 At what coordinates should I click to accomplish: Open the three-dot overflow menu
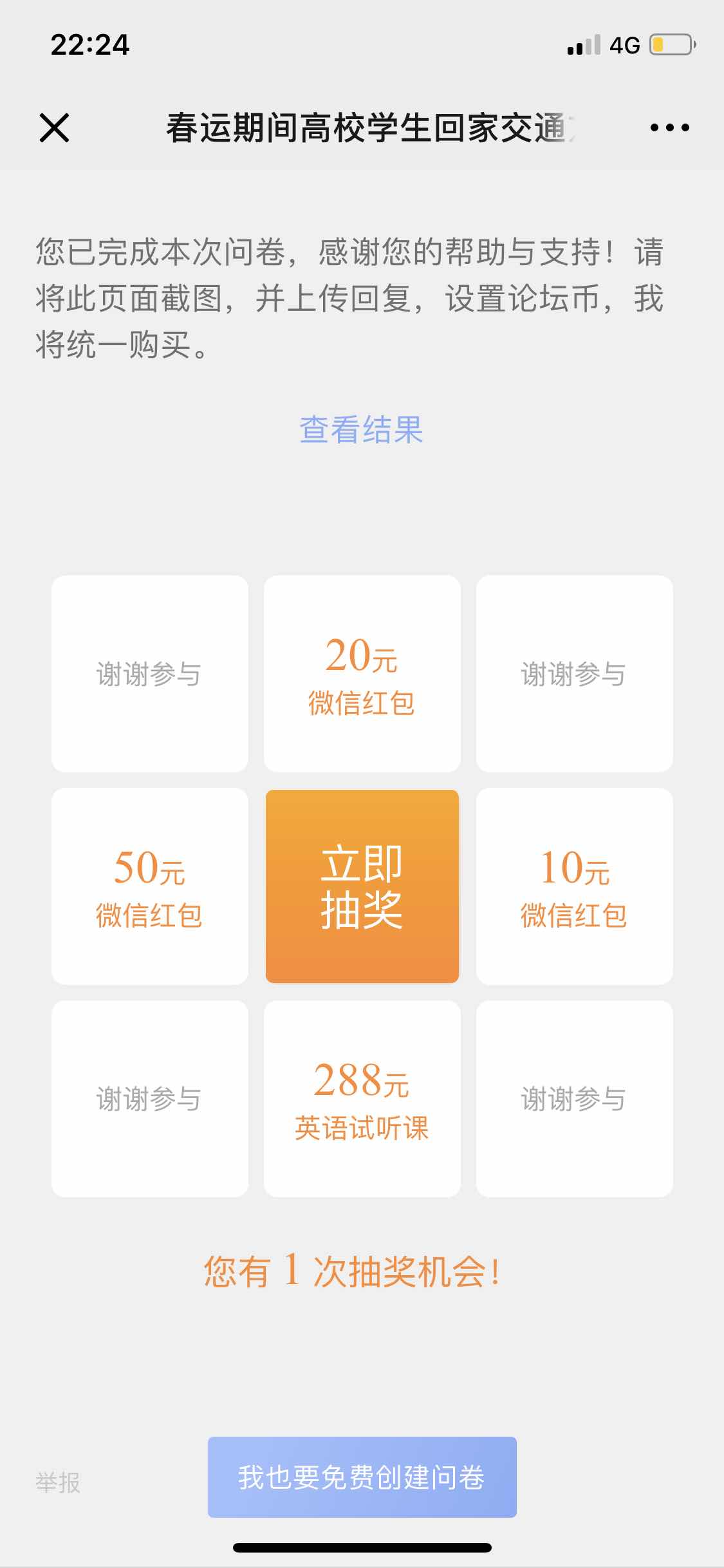coord(669,127)
